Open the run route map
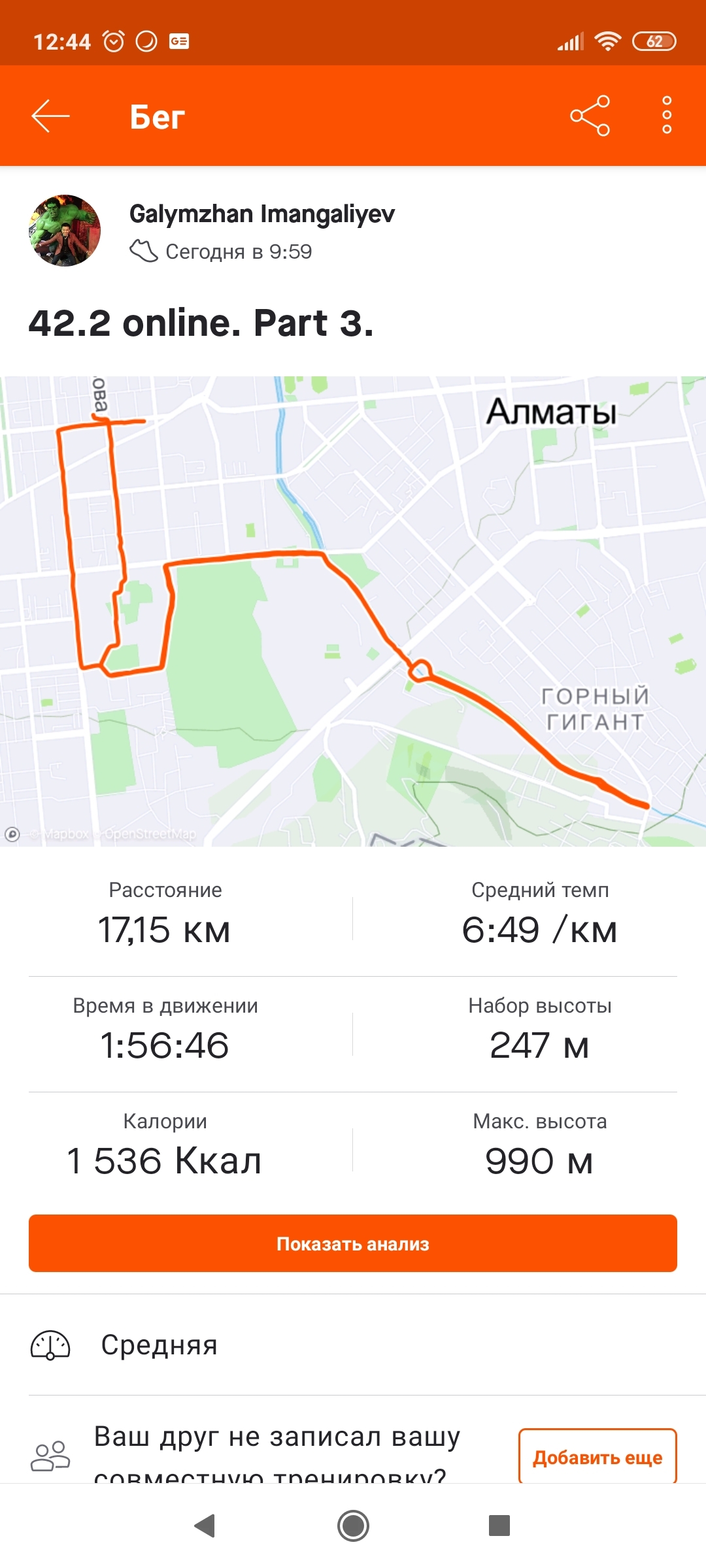 [353, 611]
